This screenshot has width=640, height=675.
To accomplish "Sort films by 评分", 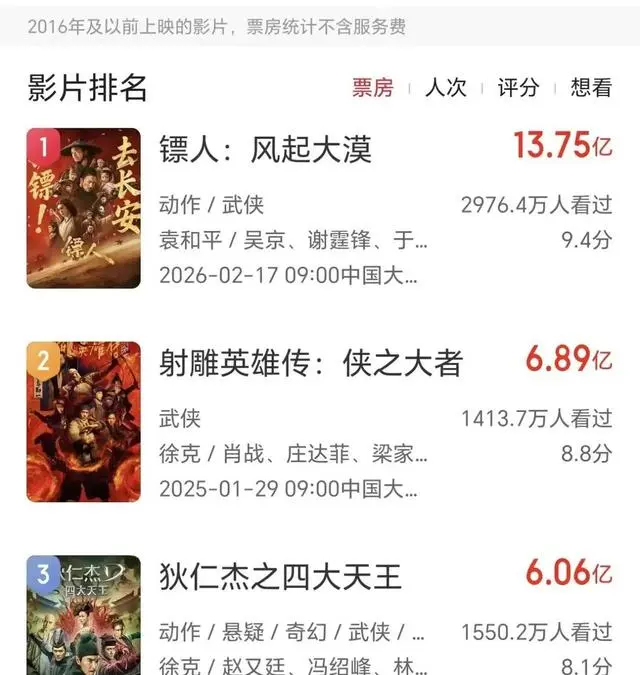I will click(518, 88).
